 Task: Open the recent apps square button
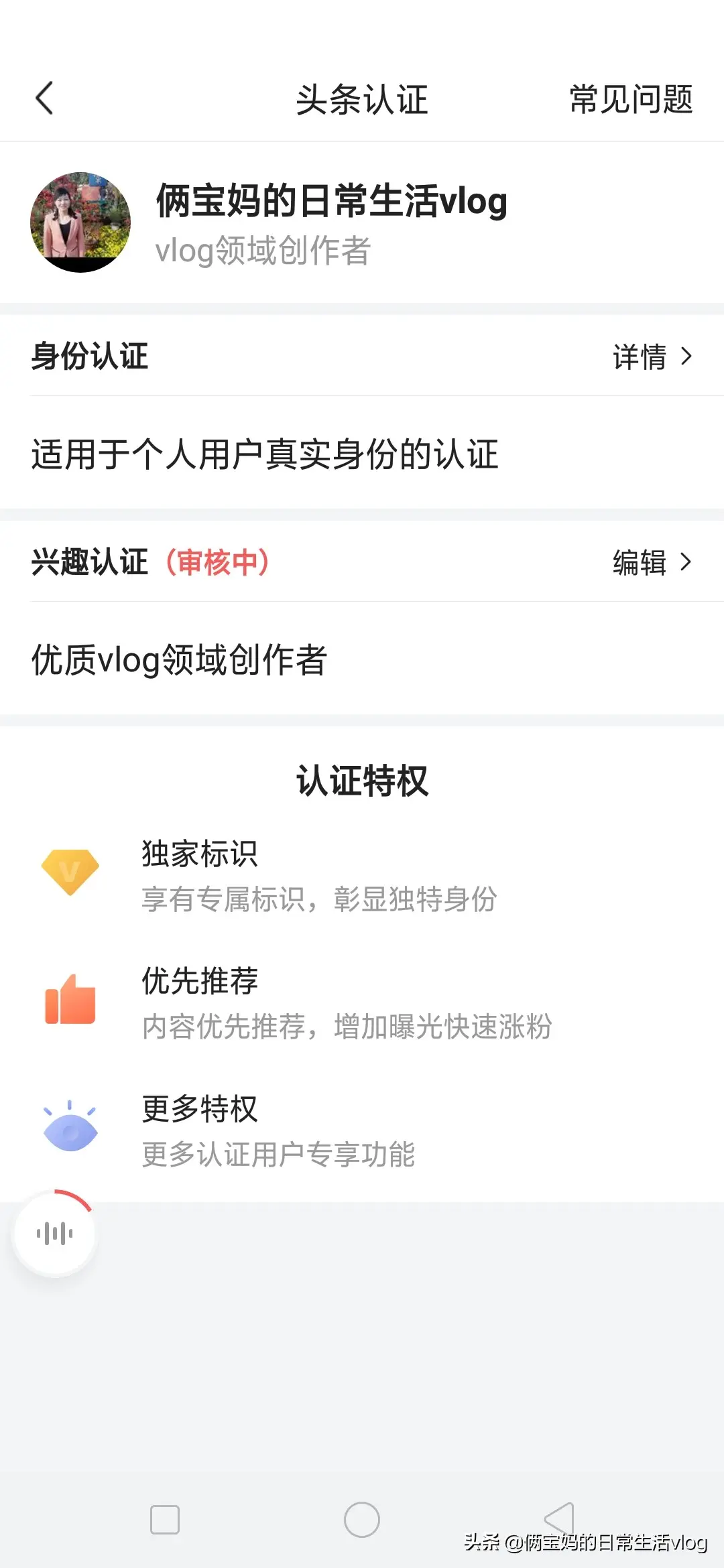click(165, 1520)
